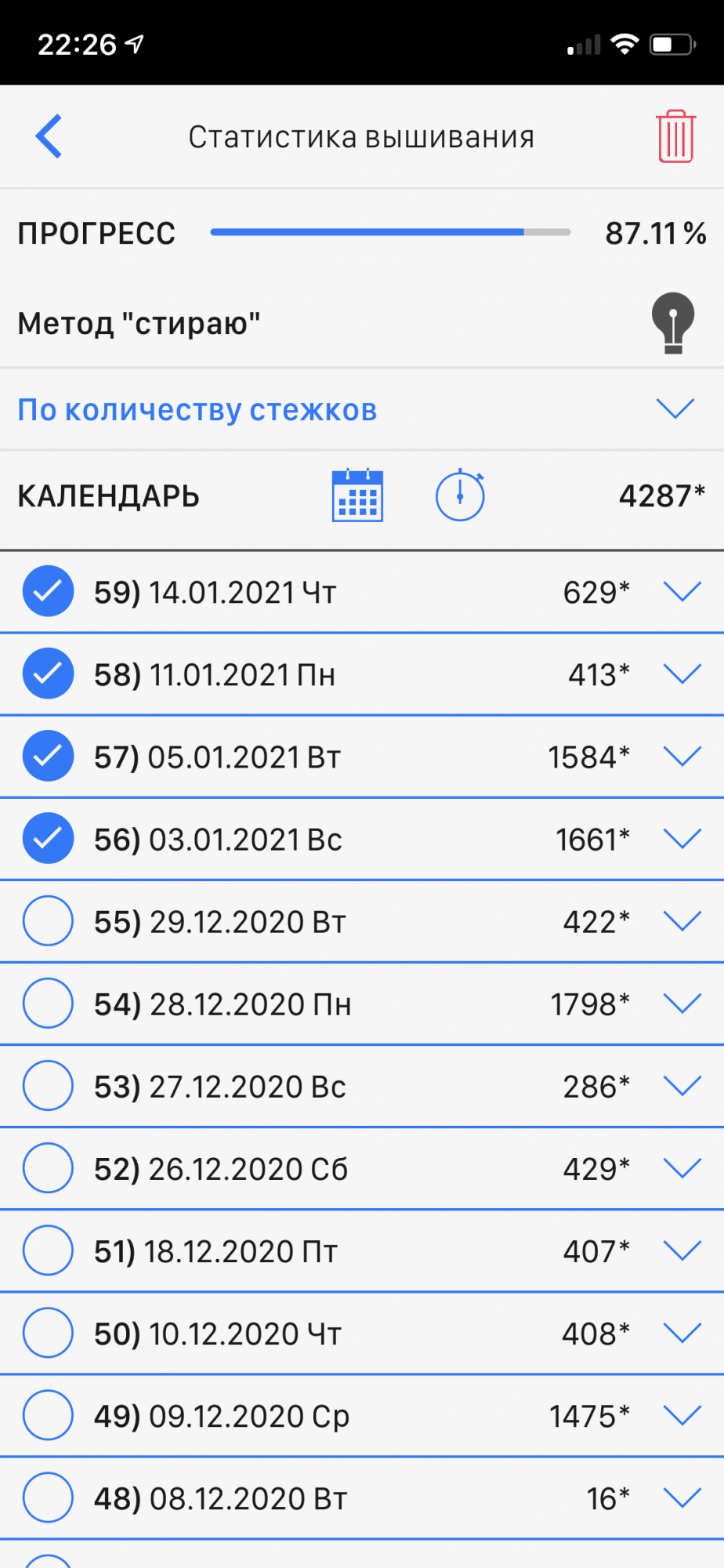
Task: Deselect entry 56) 03.01.2021 Вс
Action: point(49,838)
